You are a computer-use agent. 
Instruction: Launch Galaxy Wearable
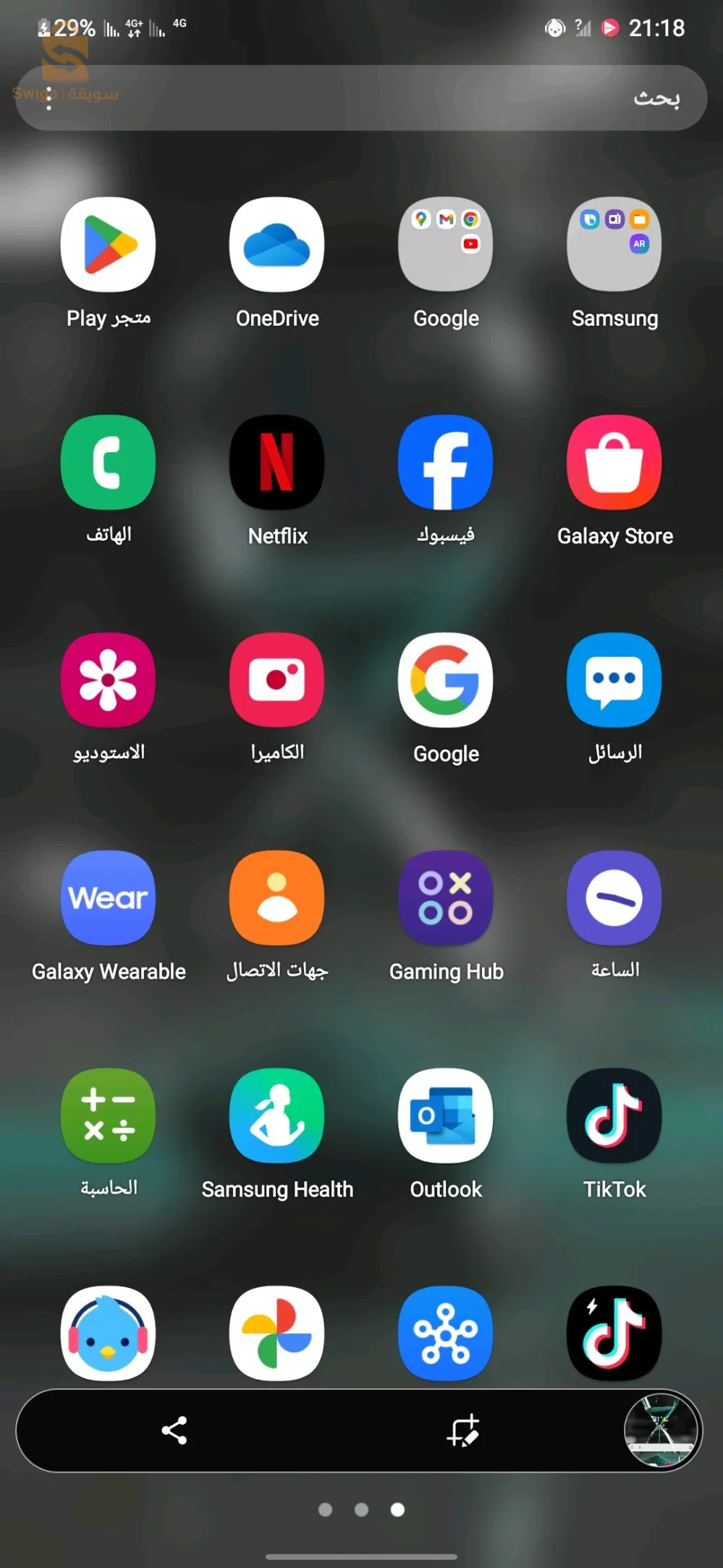pos(109,898)
